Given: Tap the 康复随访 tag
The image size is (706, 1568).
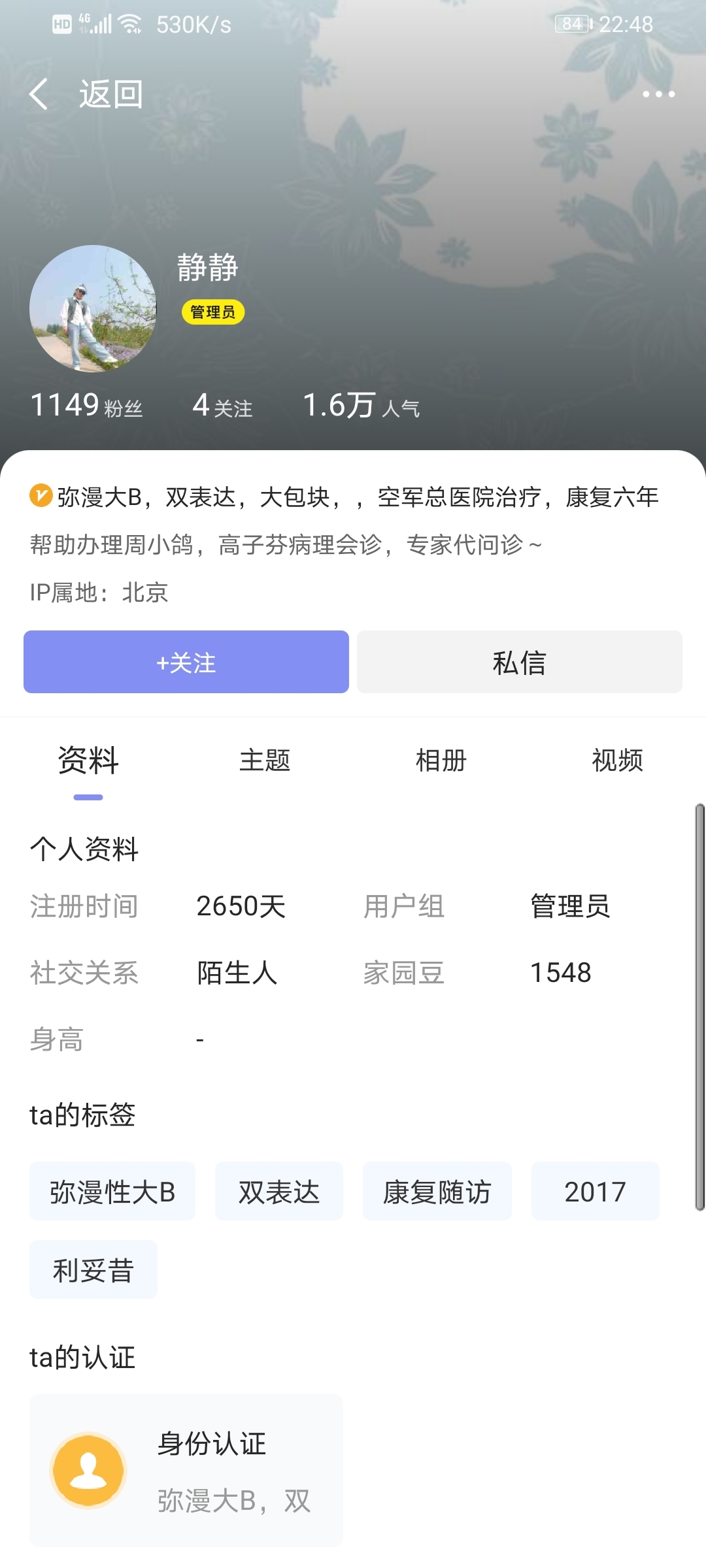Looking at the screenshot, I should tap(437, 1191).
